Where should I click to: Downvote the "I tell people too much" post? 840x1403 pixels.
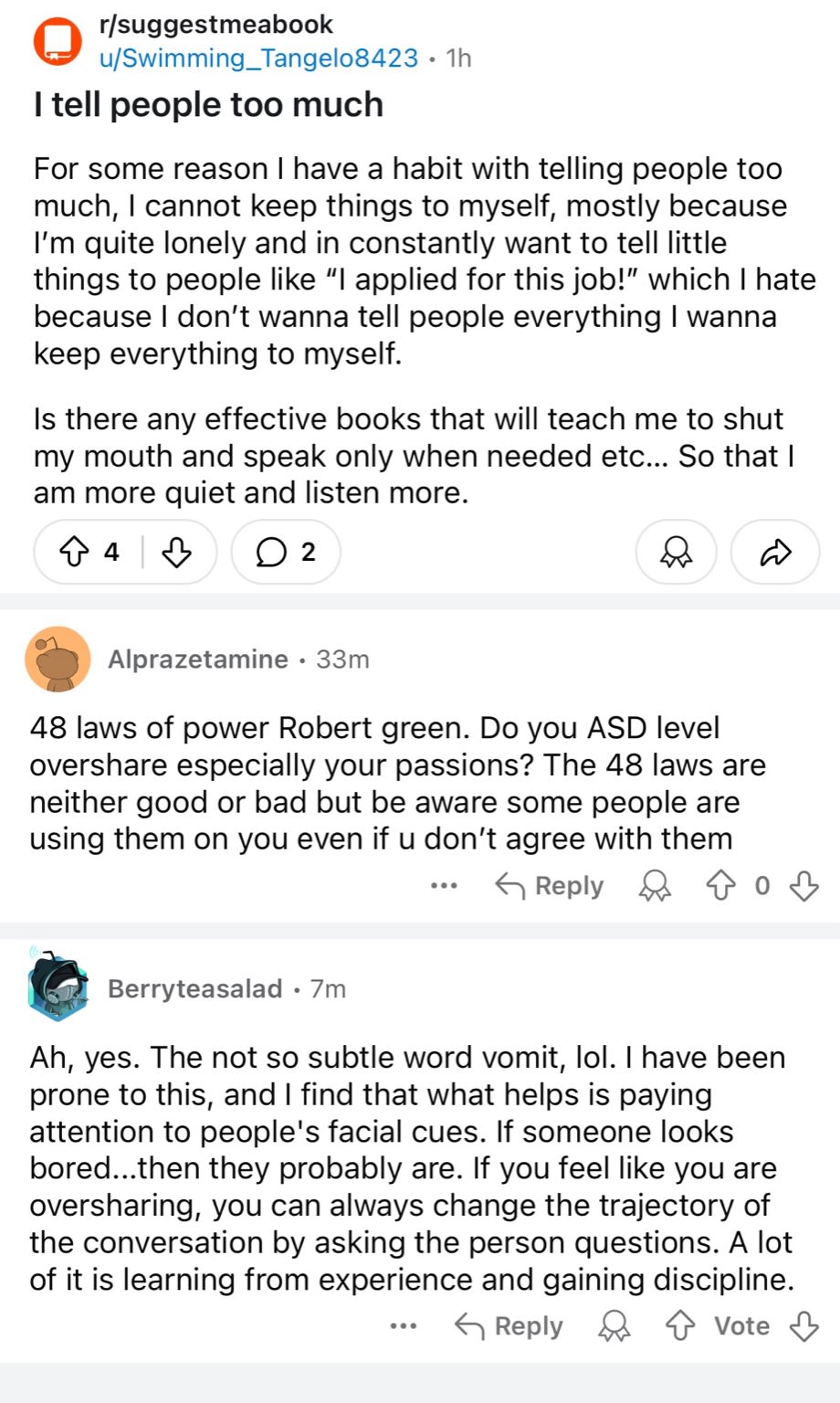click(x=176, y=552)
